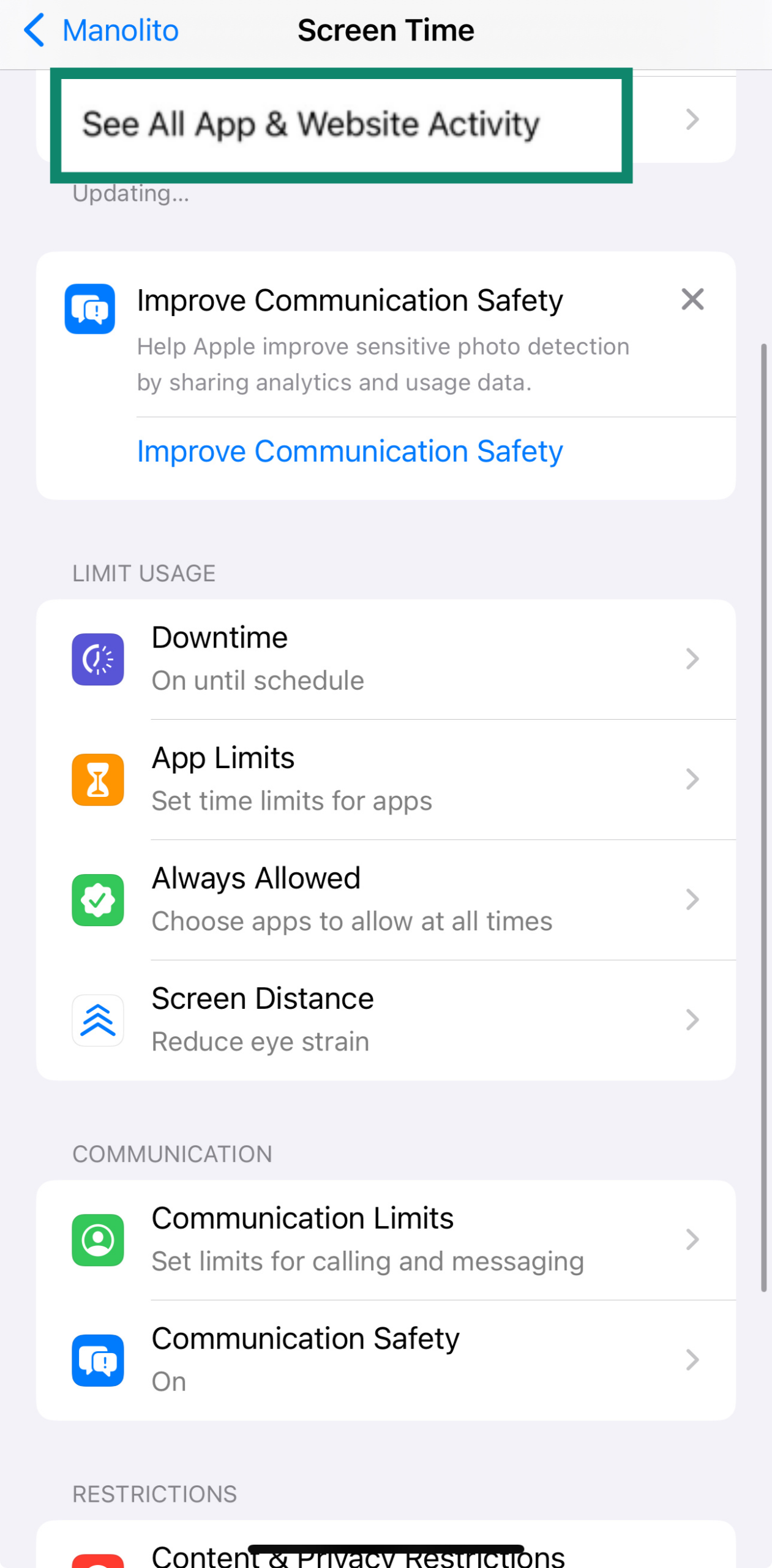The image size is (772, 1568).
Task: Open Communication Limits
Action: [x=386, y=1240]
